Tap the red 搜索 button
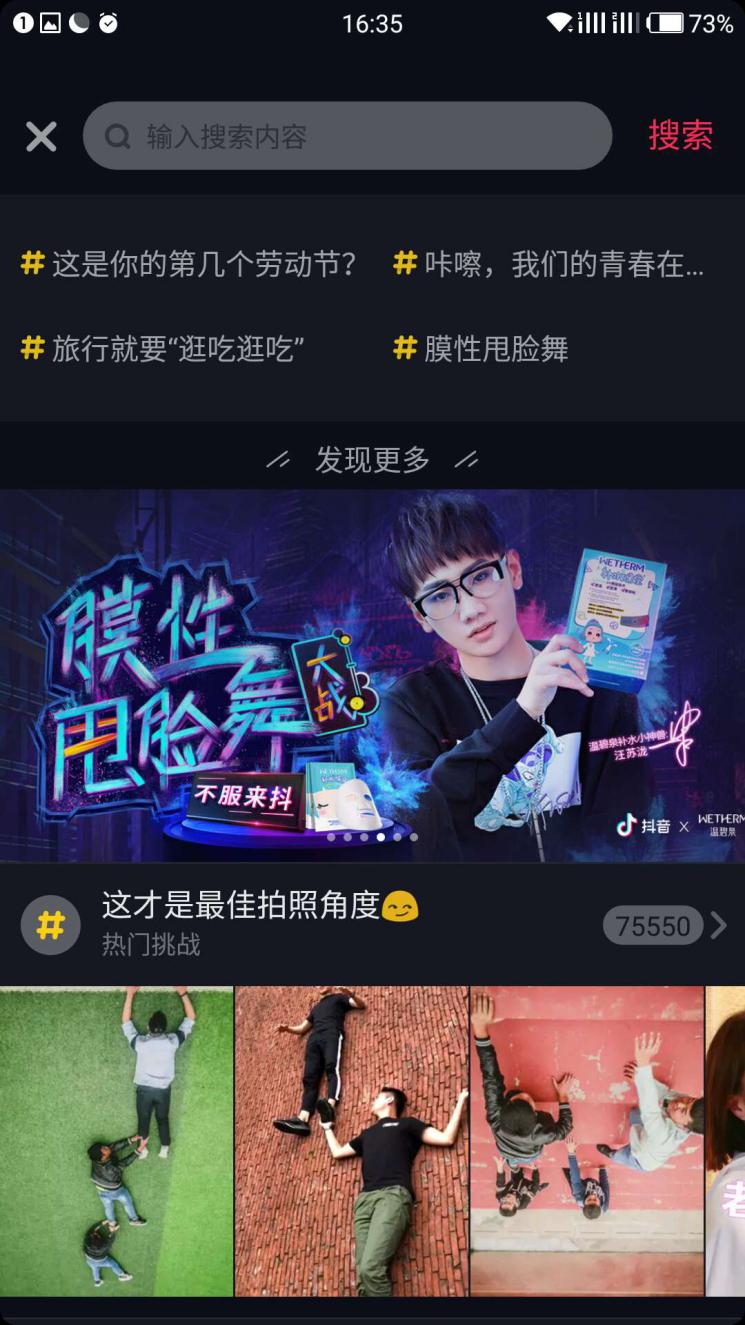 (680, 136)
